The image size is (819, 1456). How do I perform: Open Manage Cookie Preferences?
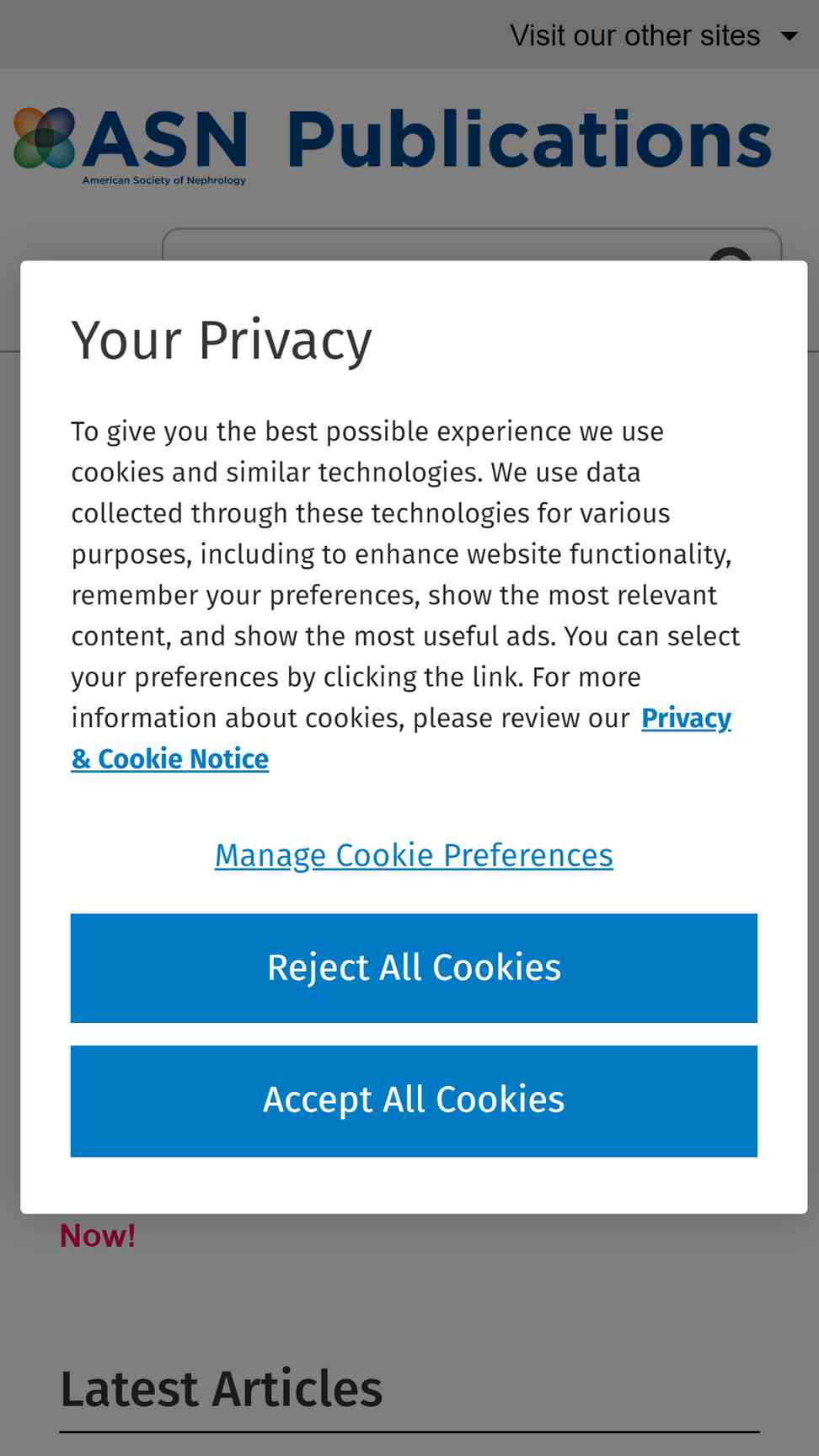[414, 854]
